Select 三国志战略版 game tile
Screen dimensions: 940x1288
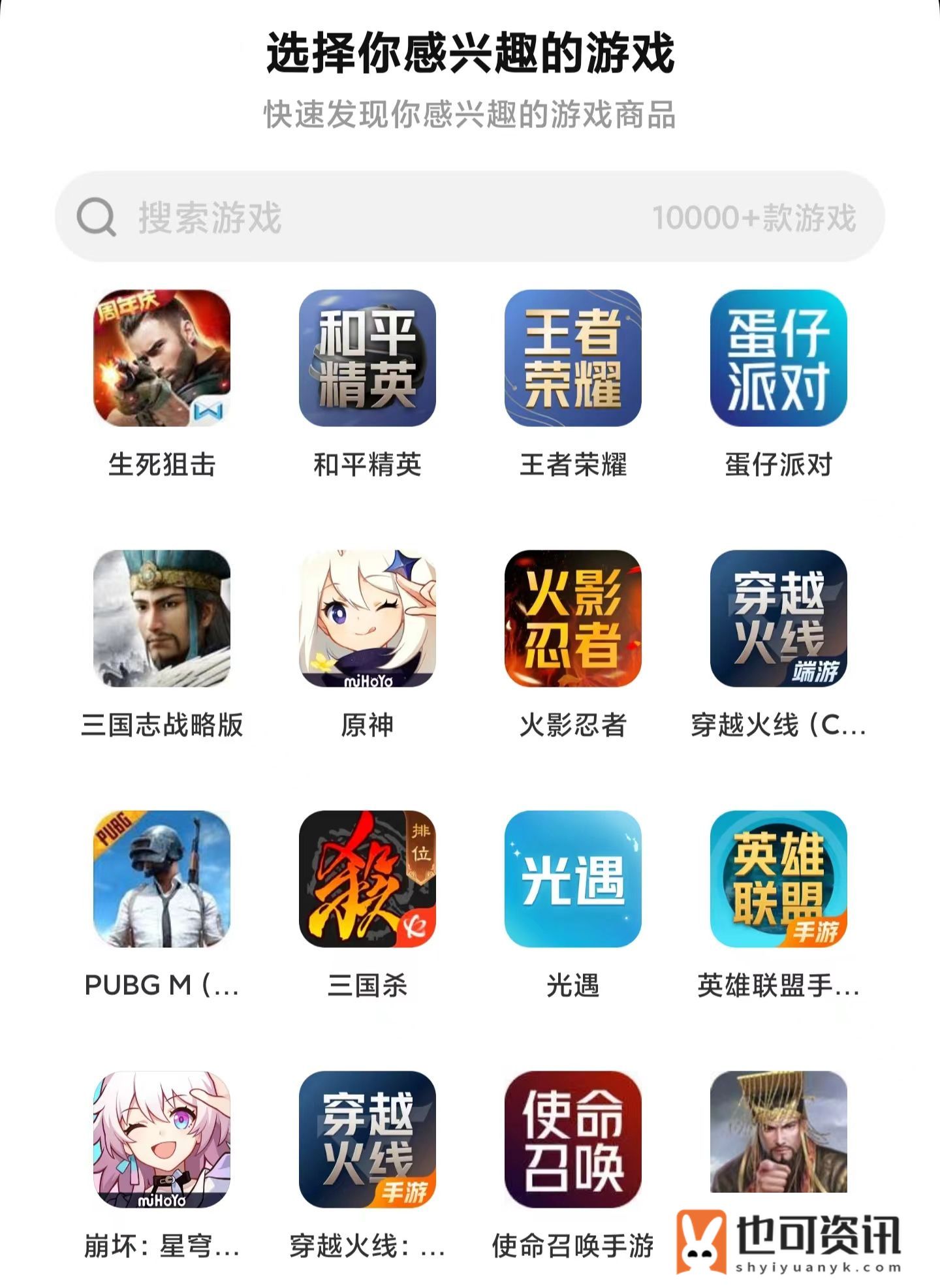[x=162, y=618]
